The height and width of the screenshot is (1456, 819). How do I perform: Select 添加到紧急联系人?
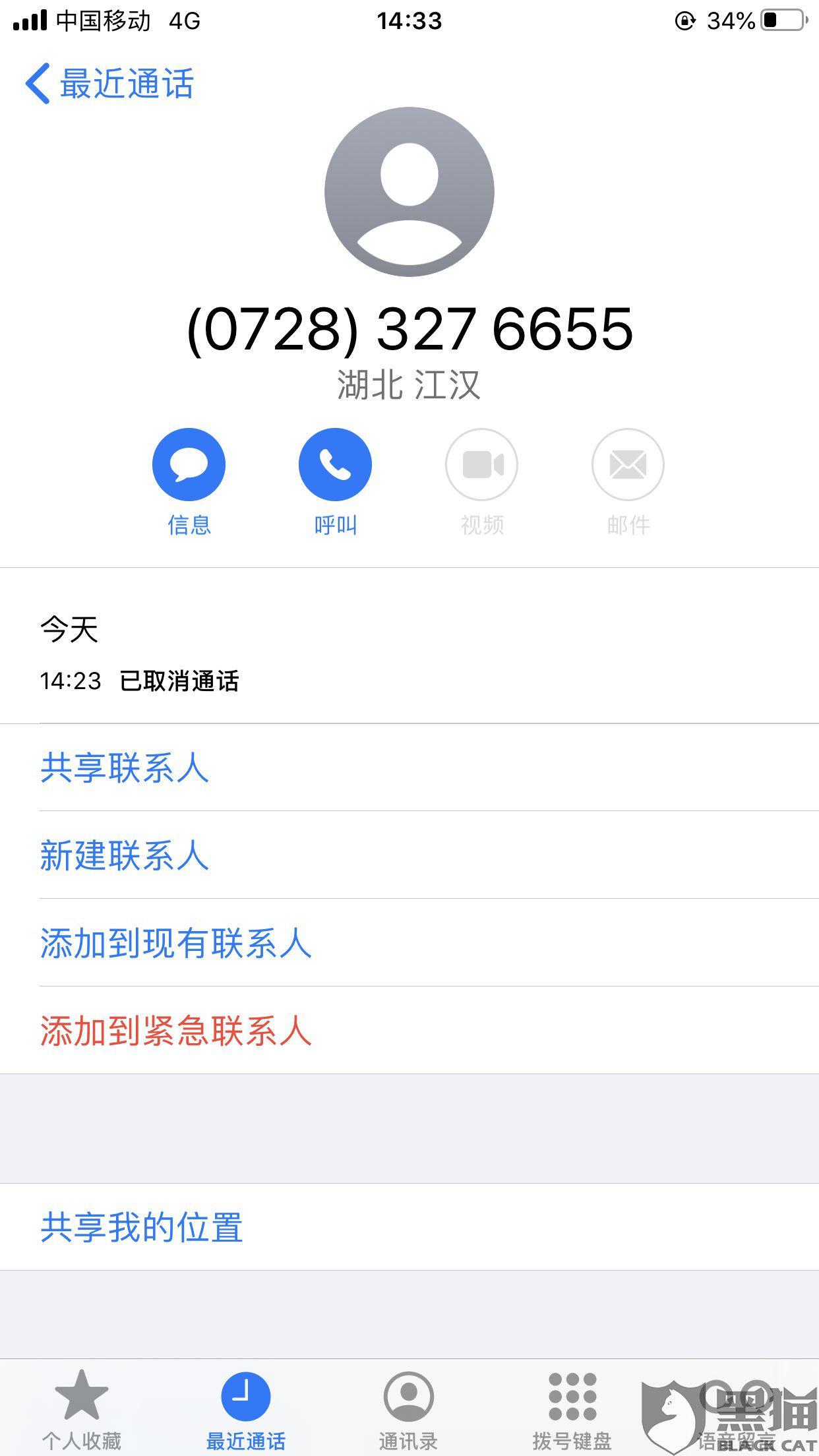coord(409,1031)
